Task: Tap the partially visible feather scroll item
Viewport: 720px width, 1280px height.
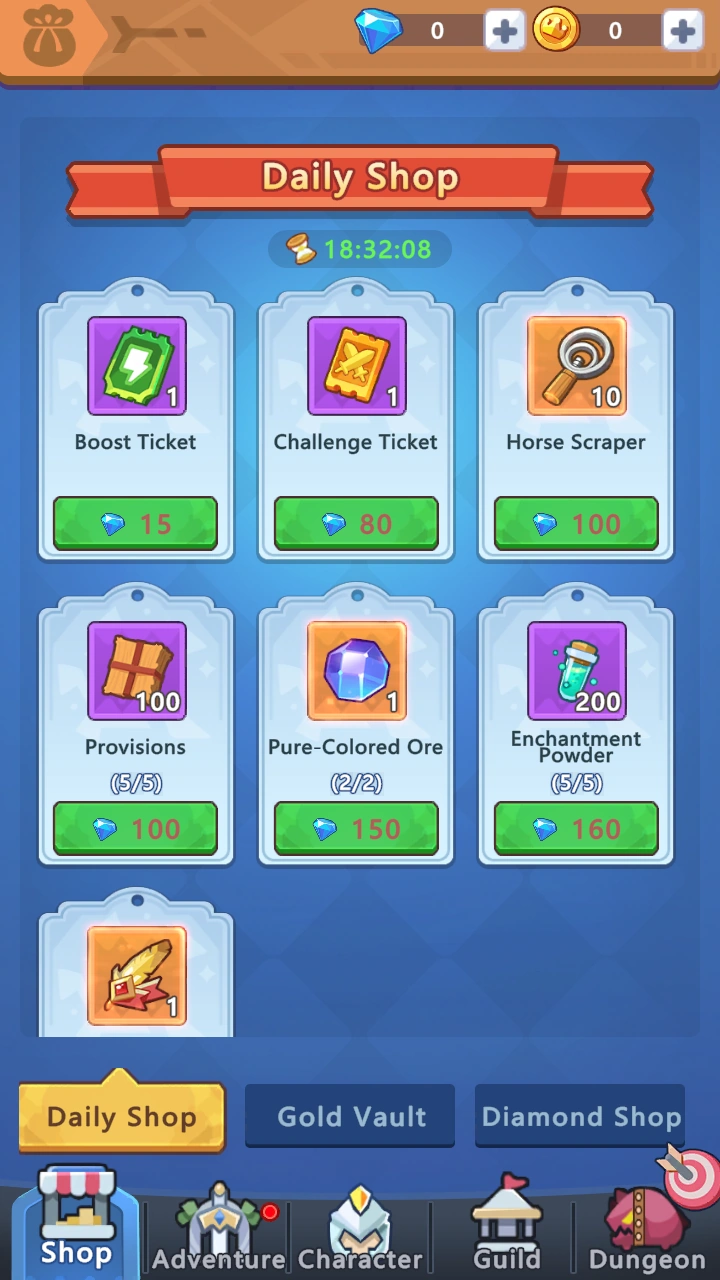Action: 136,975
